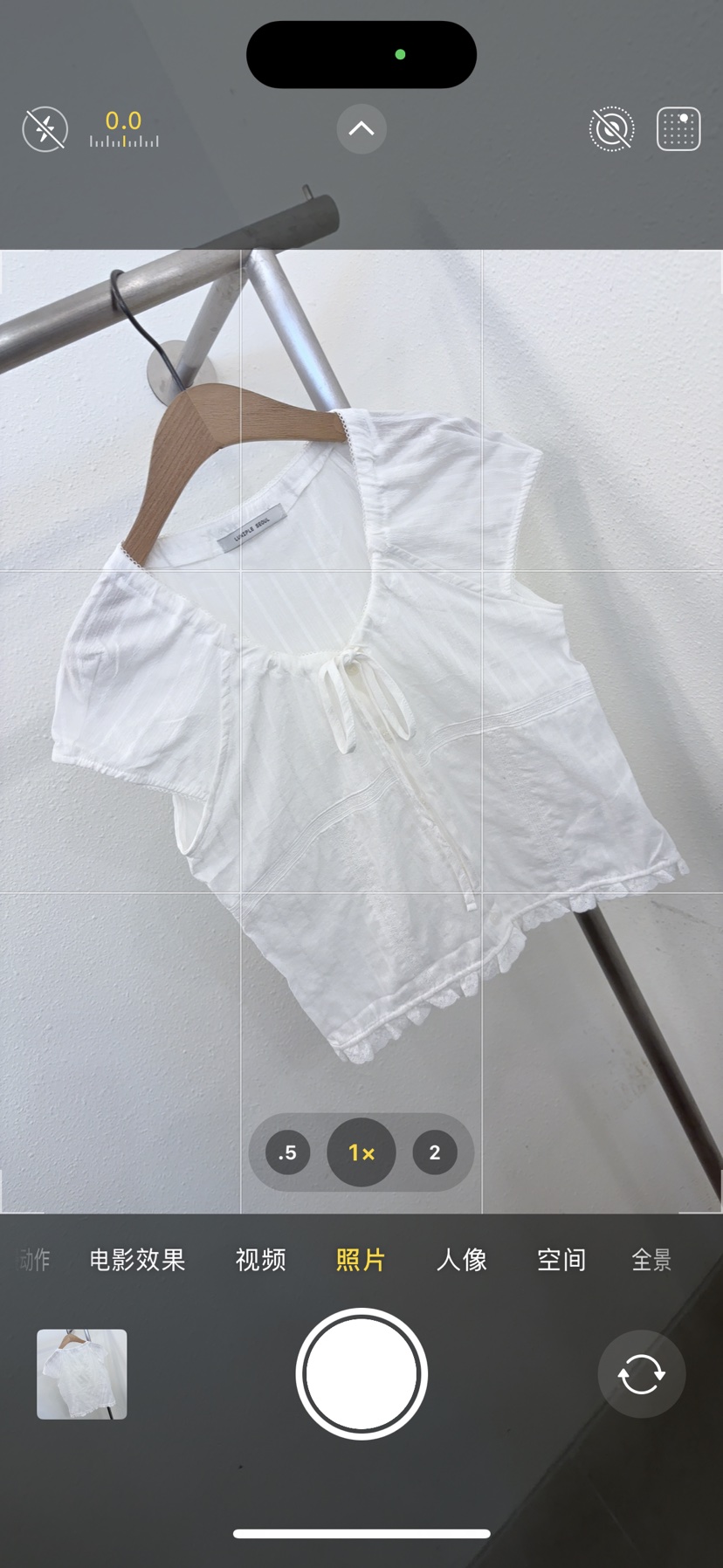Toggle the flash icon
The width and height of the screenshot is (723, 1568).
[45, 129]
